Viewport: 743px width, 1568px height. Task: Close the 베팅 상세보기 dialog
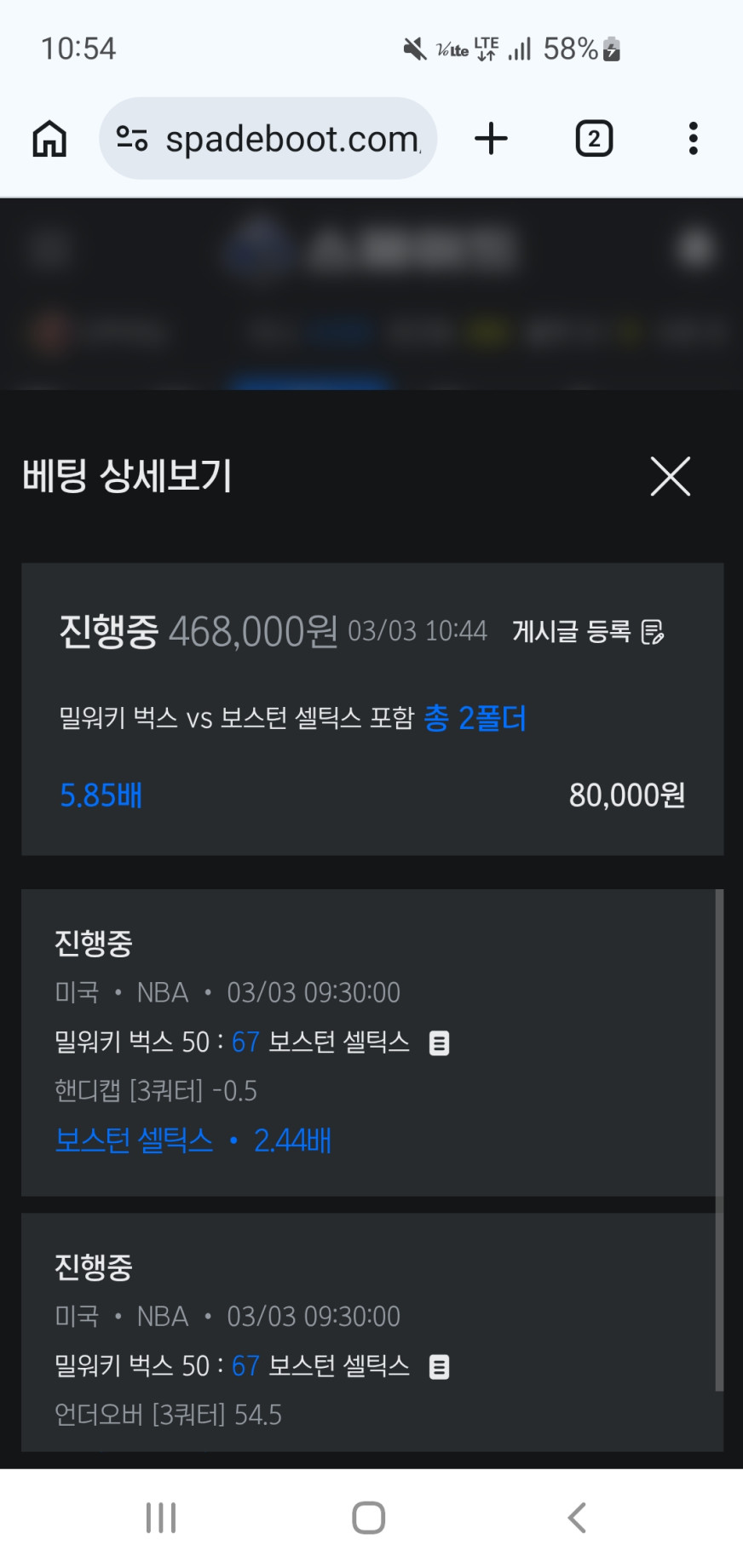(x=670, y=476)
